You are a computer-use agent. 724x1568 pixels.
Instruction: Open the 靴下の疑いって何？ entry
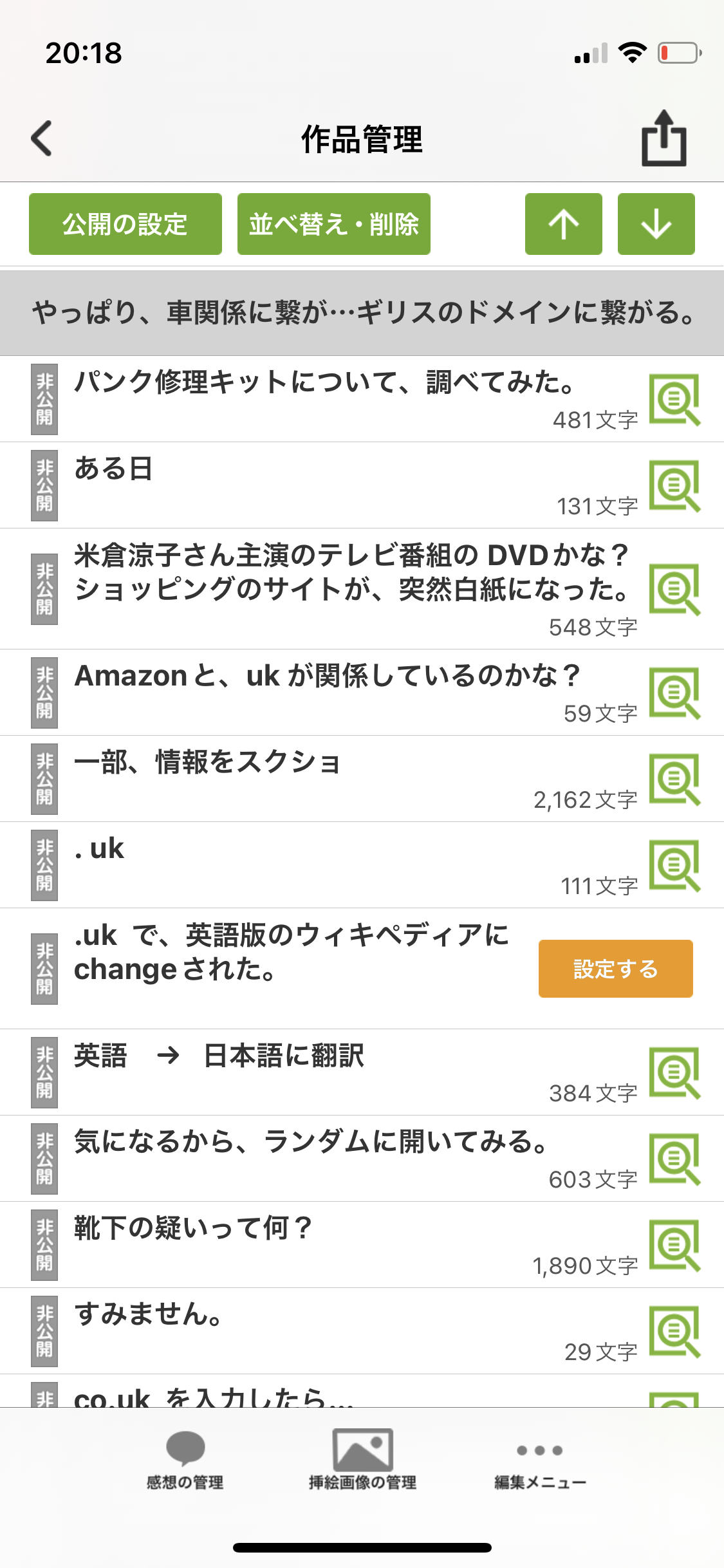coord(193,1228)
